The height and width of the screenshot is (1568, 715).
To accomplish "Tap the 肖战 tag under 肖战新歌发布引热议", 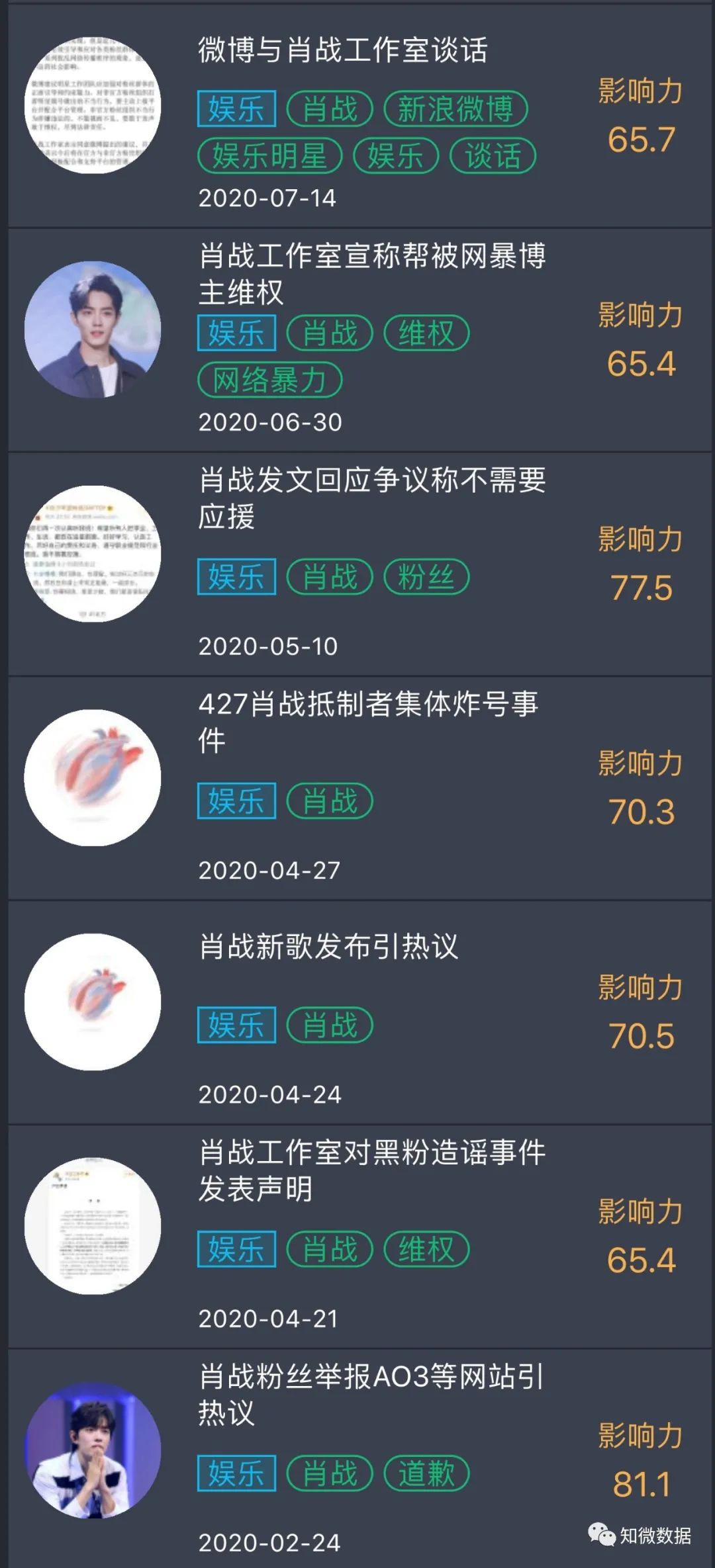I will (x=330, y=1025).
